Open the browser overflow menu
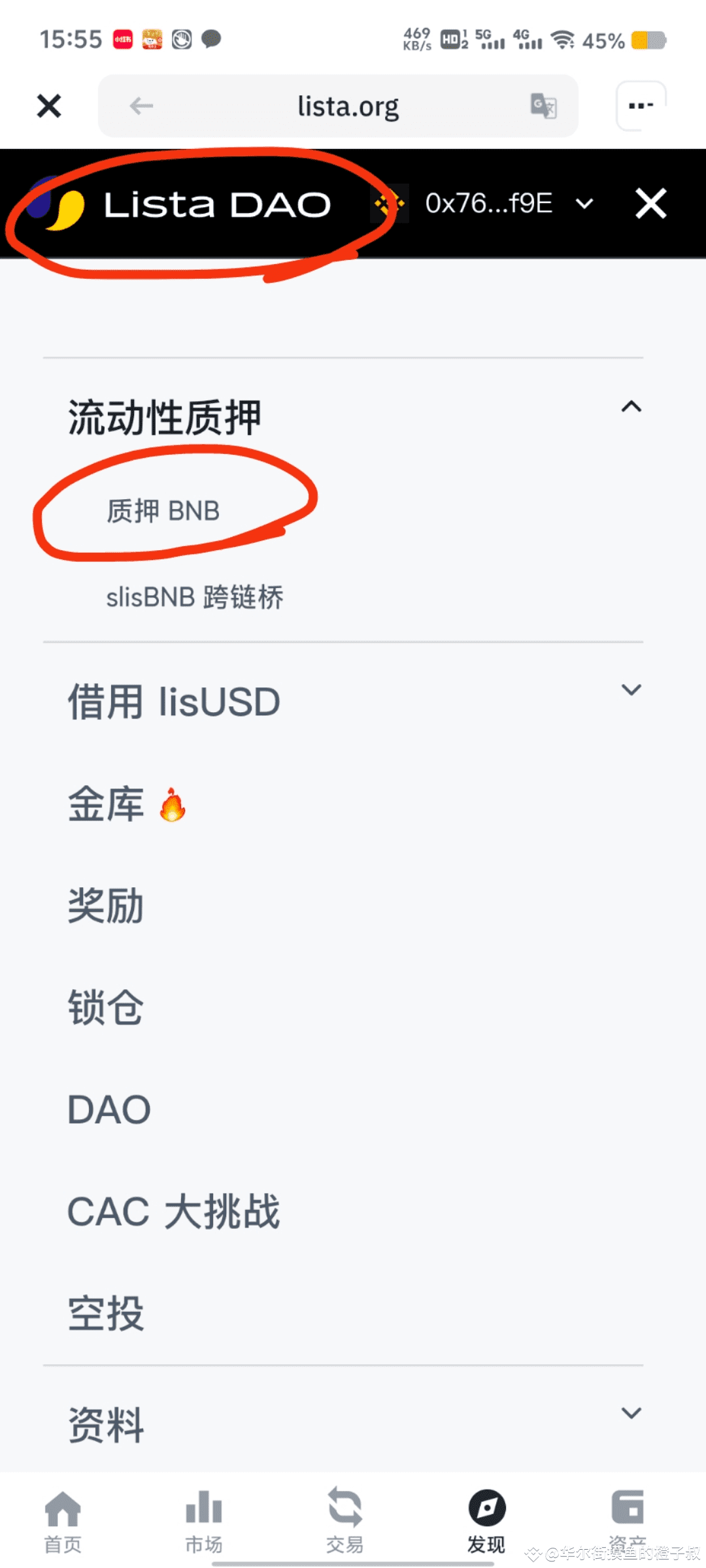The image size is (706, 1568). [x=641, y=106]
